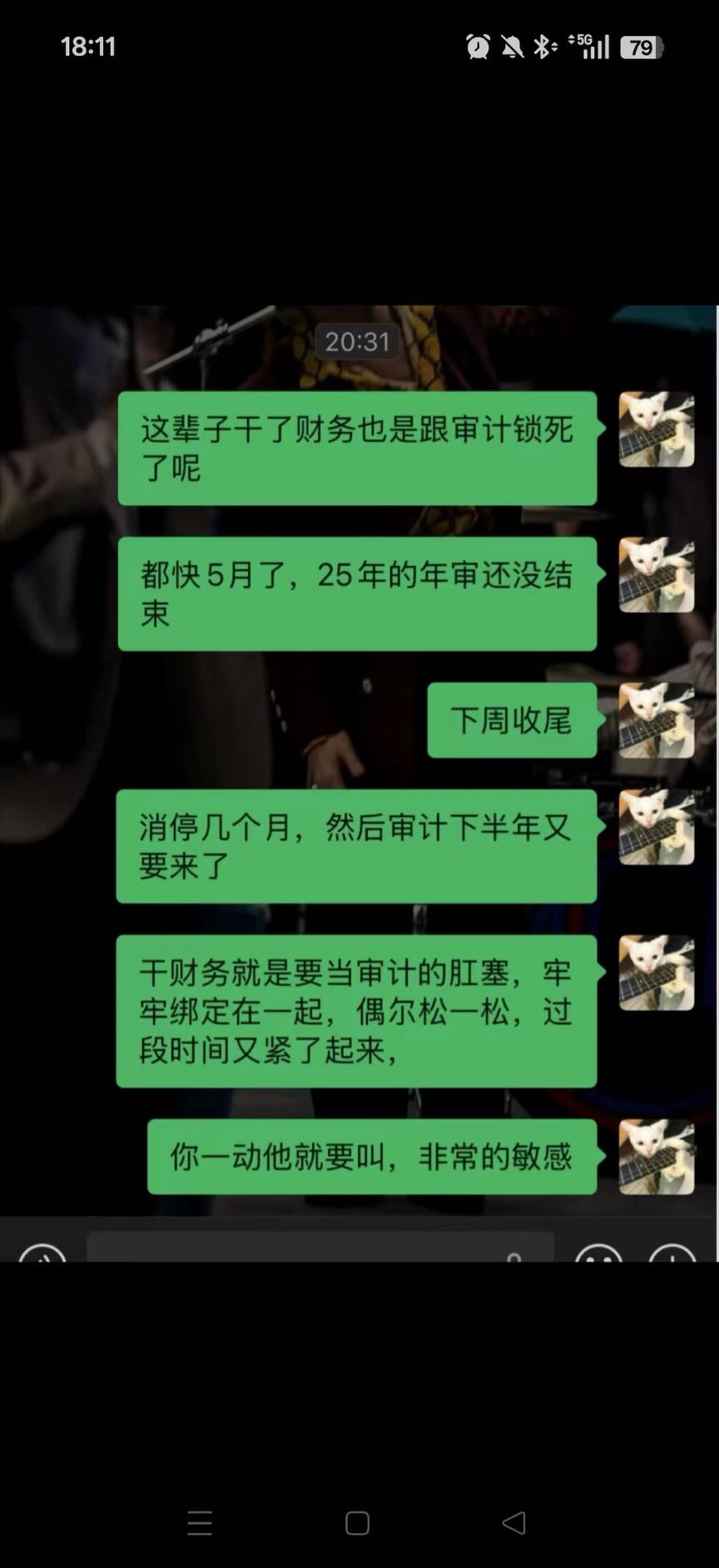Image resolution: width=719 pixels, height=1568 pixels.
Task: Return to the home screen
Action: pos(357,1523)
